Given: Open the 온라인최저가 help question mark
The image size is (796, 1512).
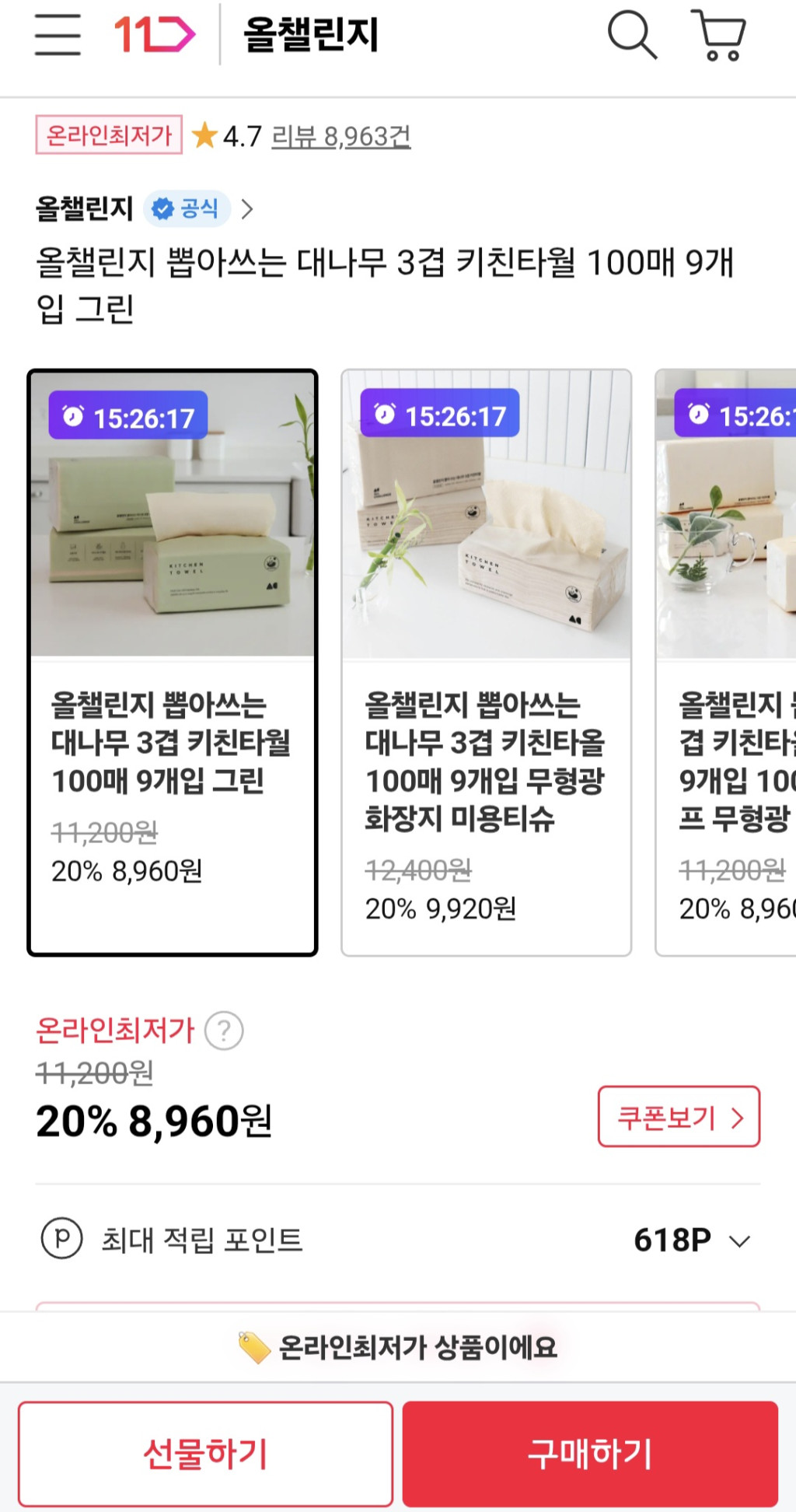Looking at the screenshot, I should [x=224, y=1031].
